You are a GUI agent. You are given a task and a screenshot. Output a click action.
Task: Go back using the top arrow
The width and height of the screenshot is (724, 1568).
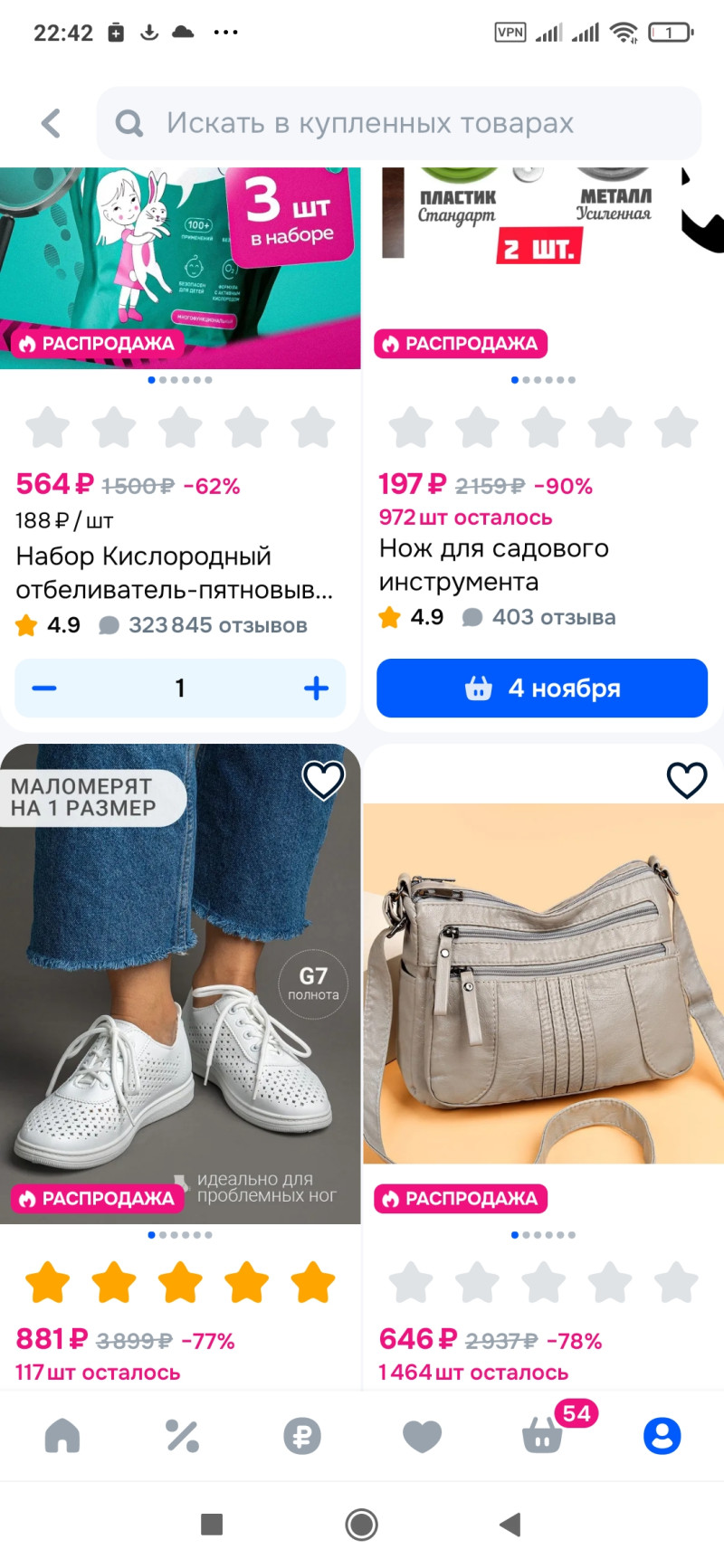point(52,123)
